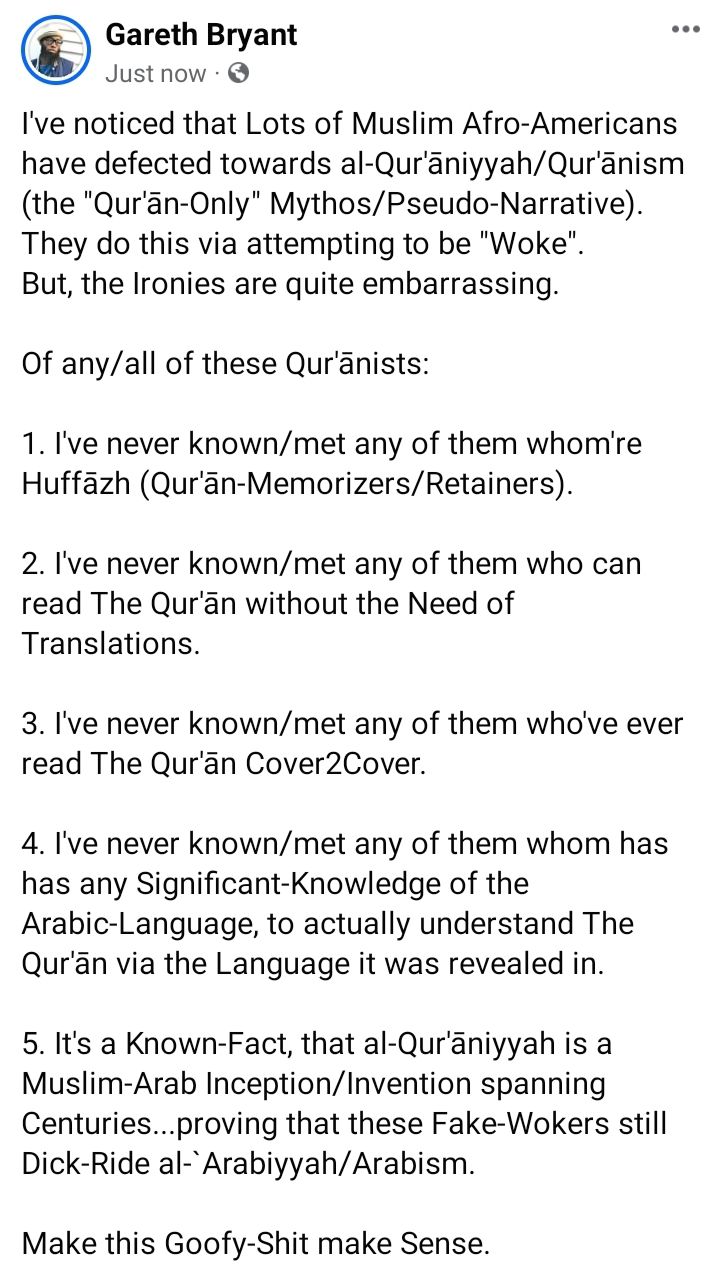The image size is (720, 1281).
Task: Open the post's three-dot overflow menu
Action: [685, 29]
